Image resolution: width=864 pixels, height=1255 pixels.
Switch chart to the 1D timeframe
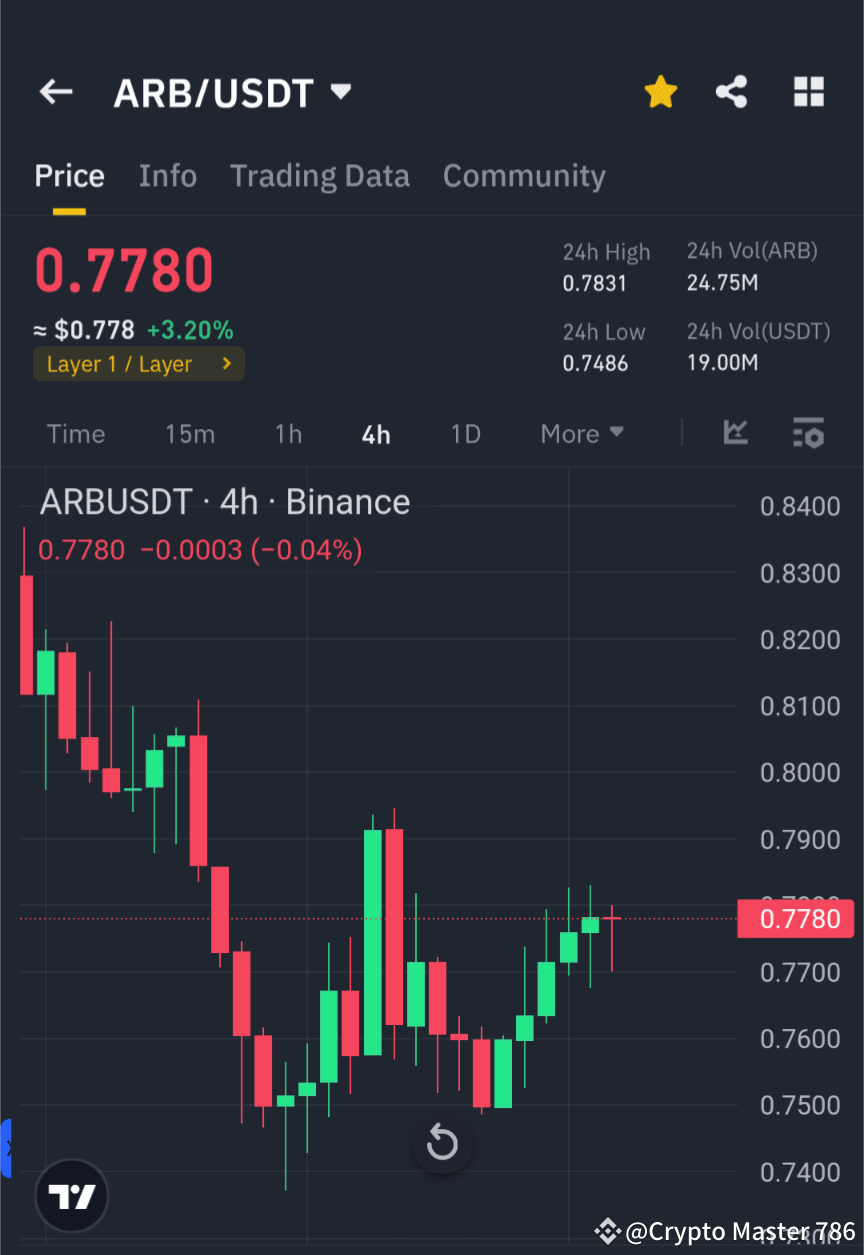(465, 433)
